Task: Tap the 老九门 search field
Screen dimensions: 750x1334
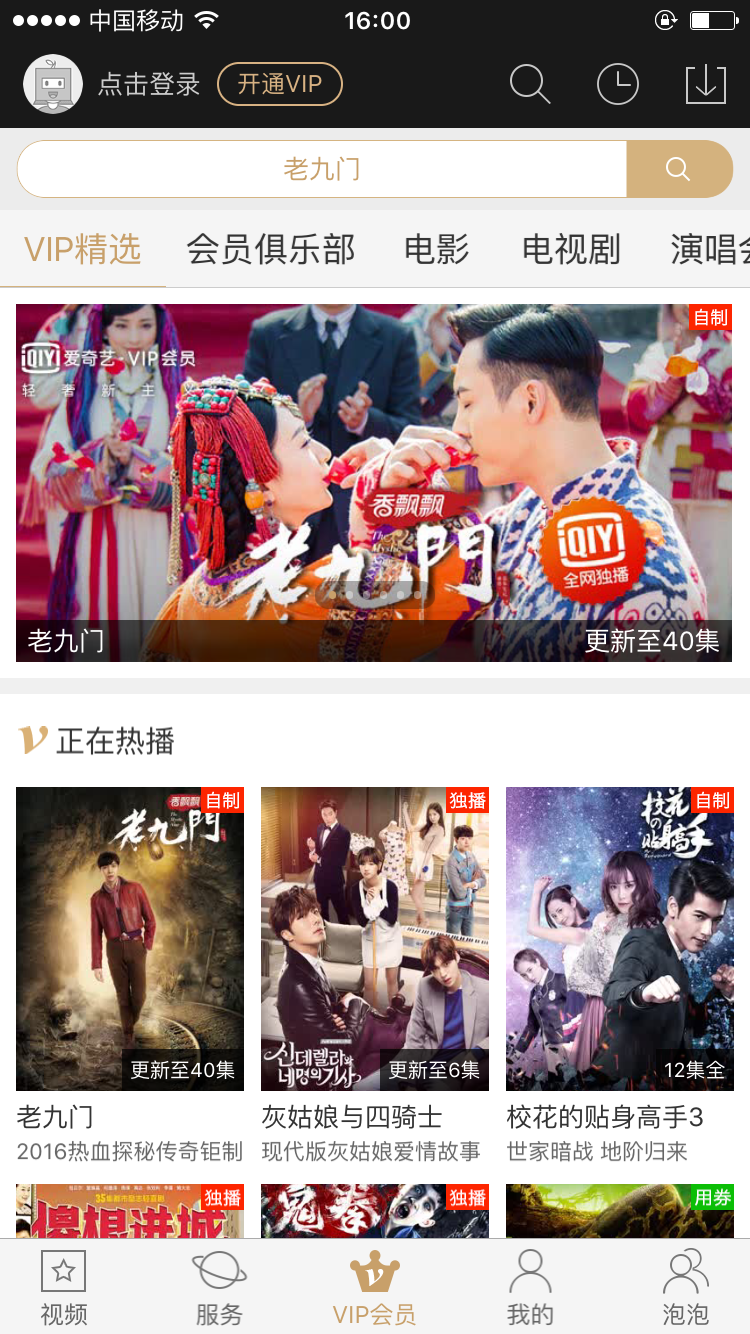Action: coord(322,169)
